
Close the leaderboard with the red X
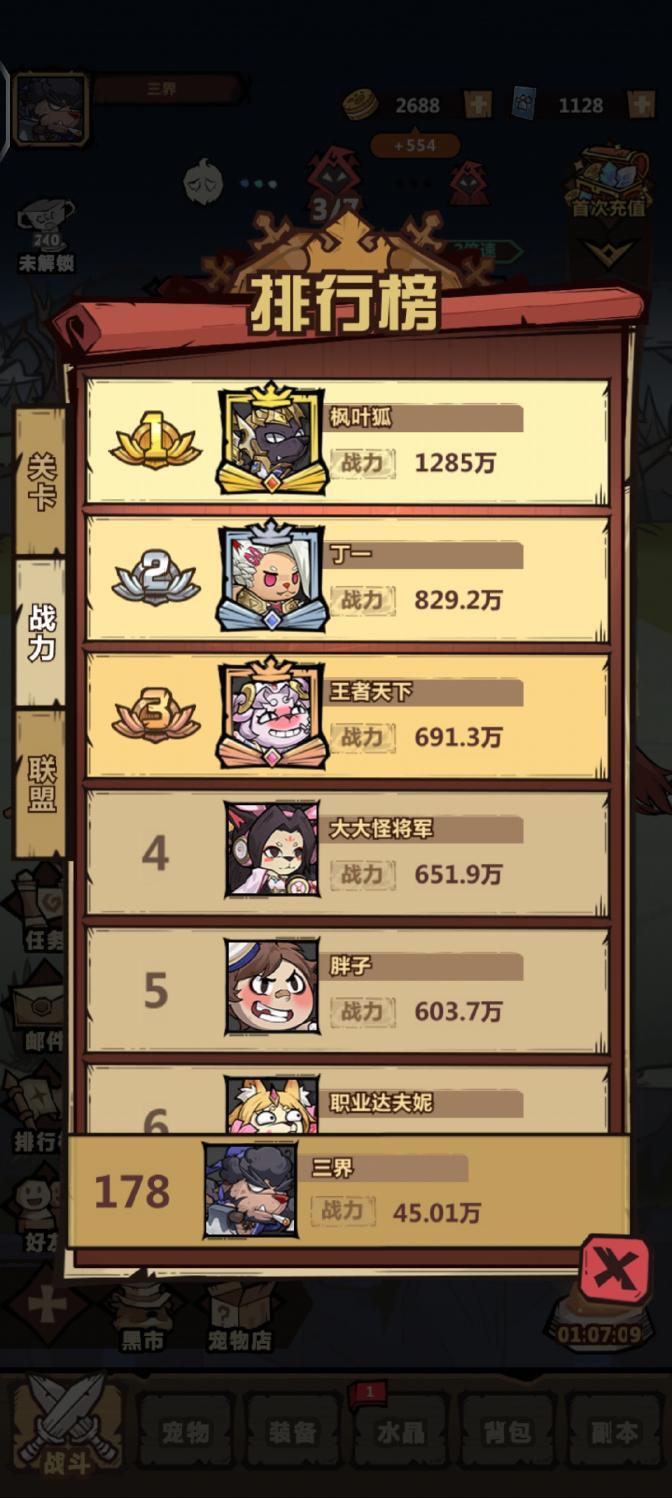614,1272
